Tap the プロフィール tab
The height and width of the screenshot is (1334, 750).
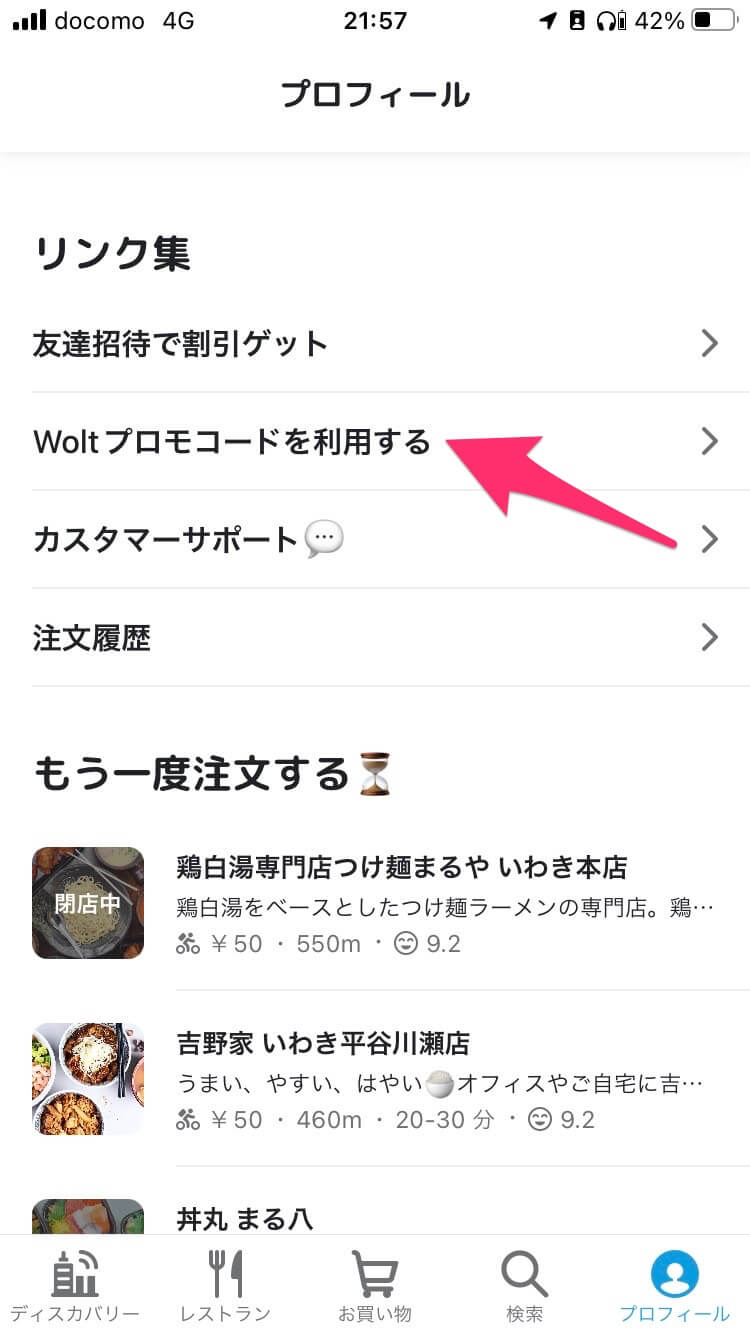click(x=674, y=1285)
